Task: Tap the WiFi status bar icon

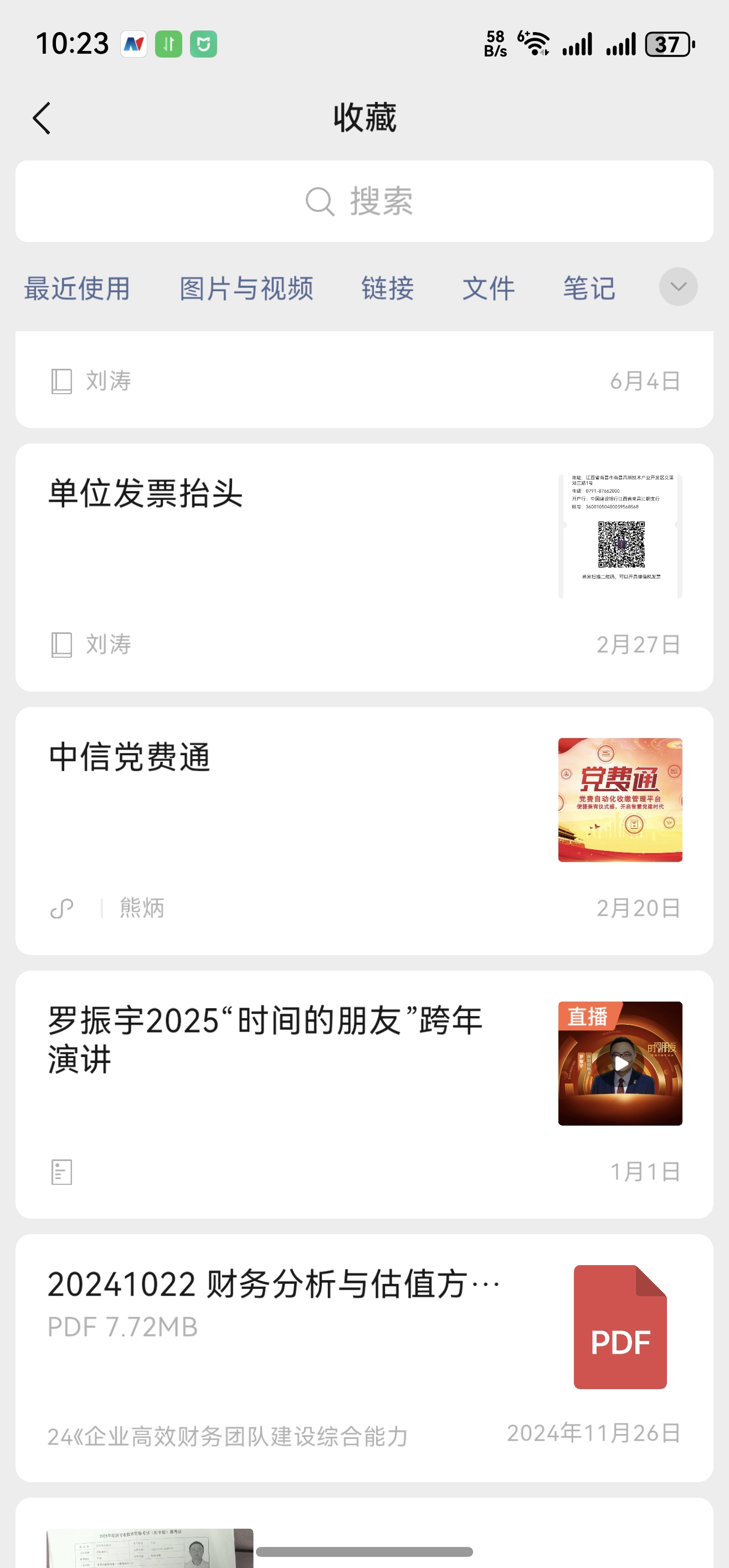Action: click(x=535, y=44)
